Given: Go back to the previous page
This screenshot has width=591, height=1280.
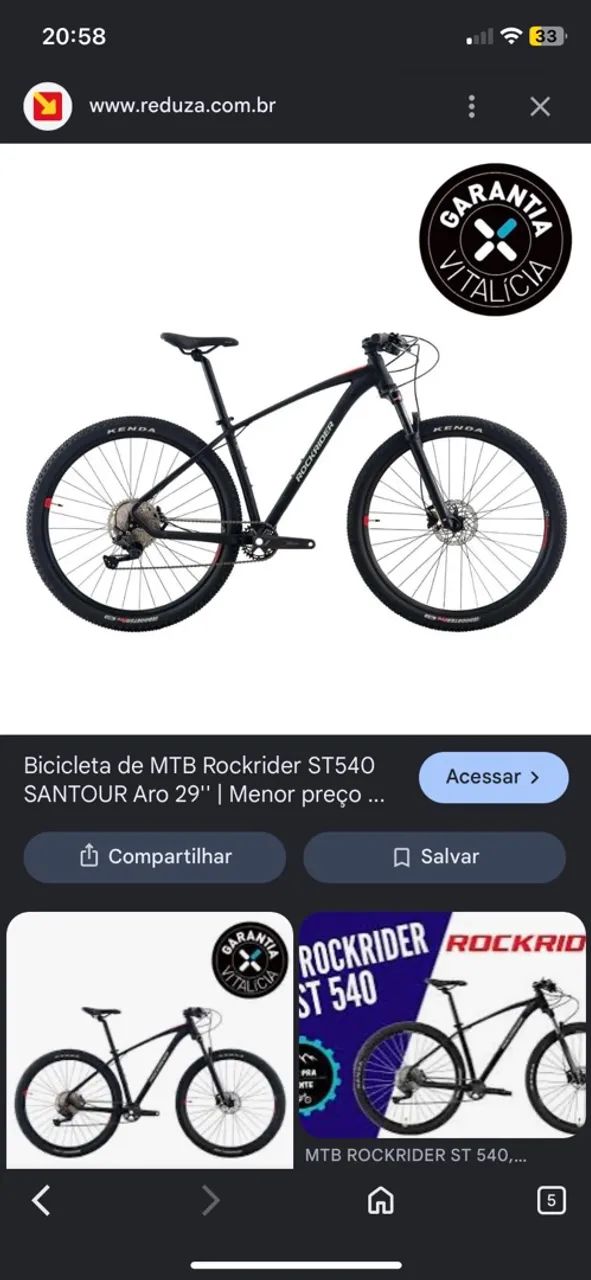Looking at the screenshot, I should pyautogui.click(x=41, y=1199).
